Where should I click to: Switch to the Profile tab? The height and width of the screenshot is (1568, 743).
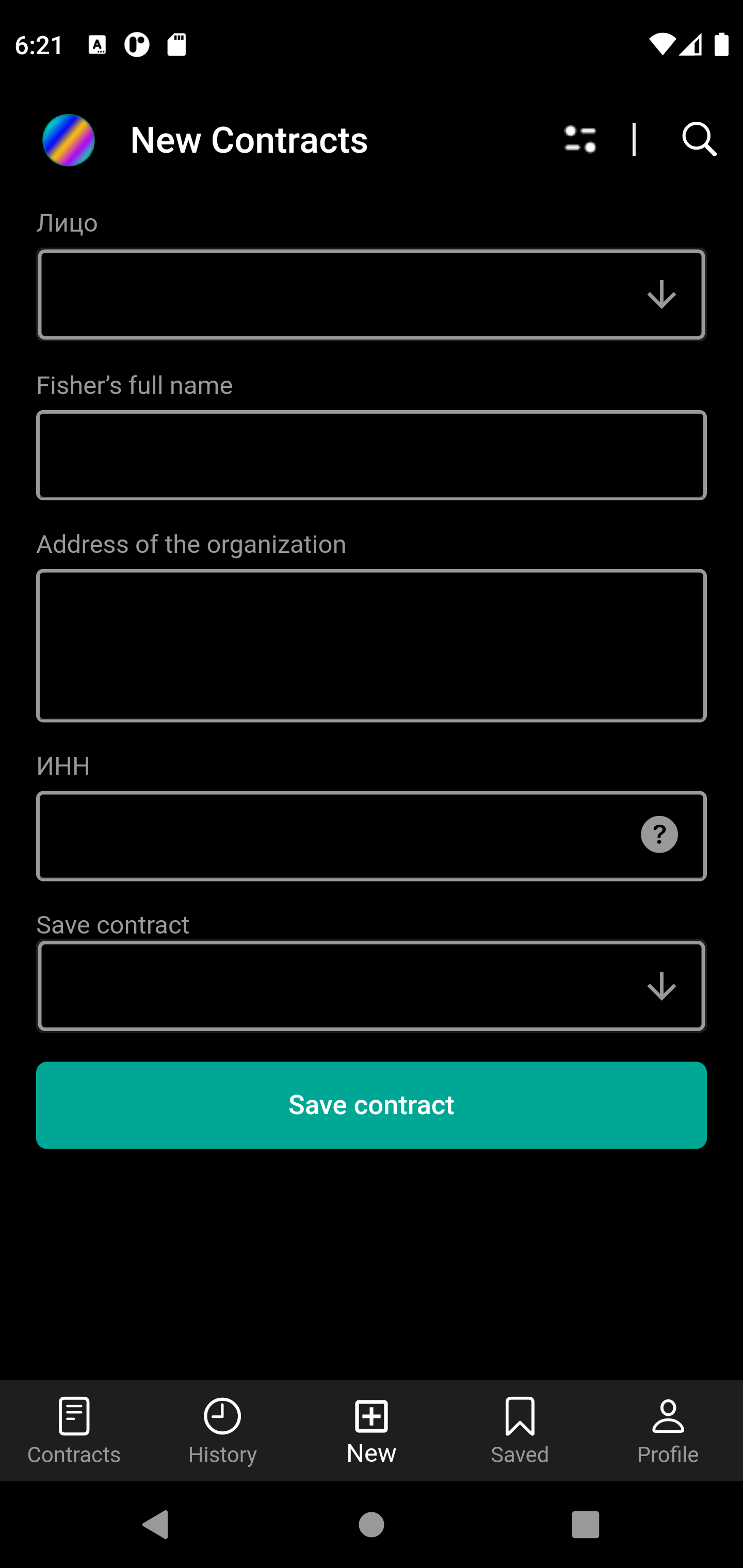click(668, 1430)
